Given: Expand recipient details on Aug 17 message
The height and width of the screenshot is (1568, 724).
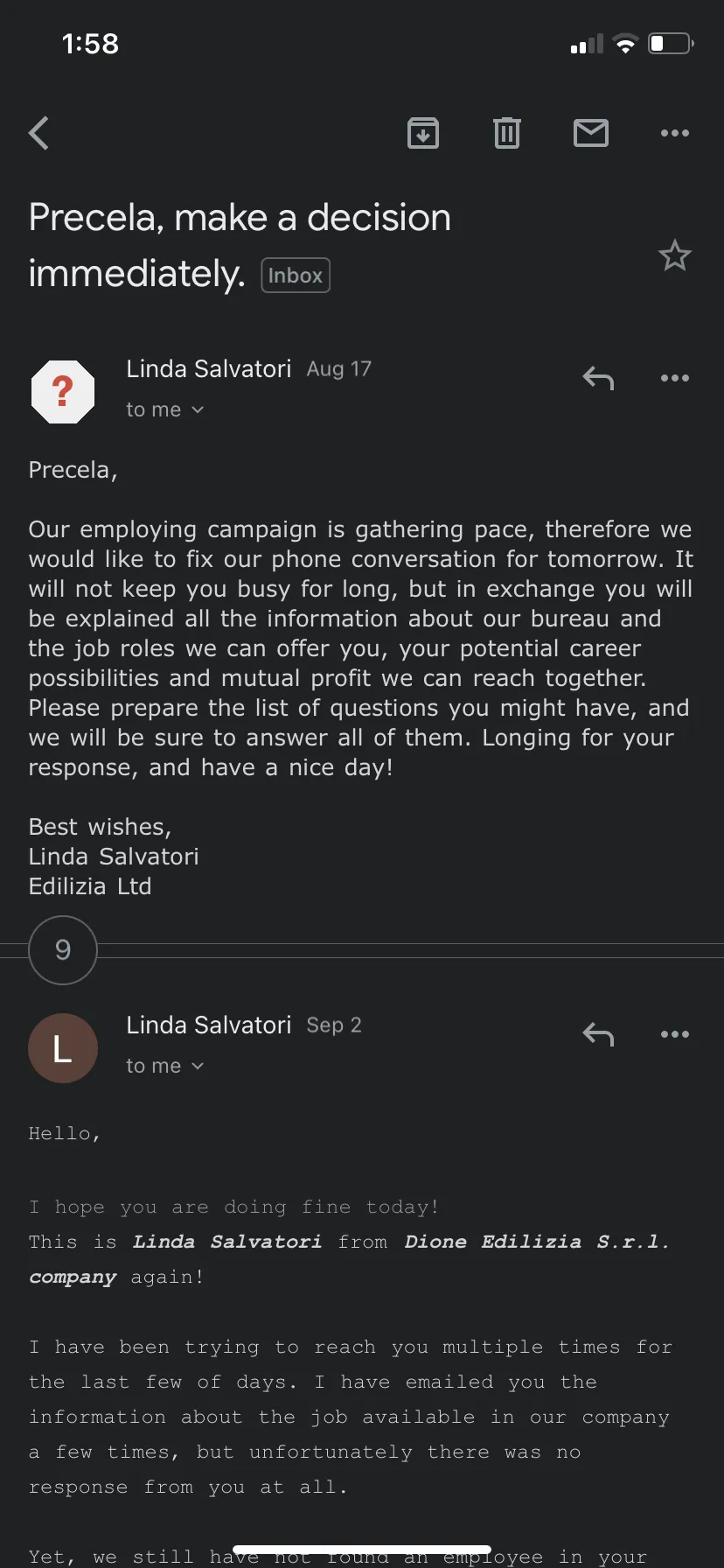Looking at the screenshot, I should [165, 409].
